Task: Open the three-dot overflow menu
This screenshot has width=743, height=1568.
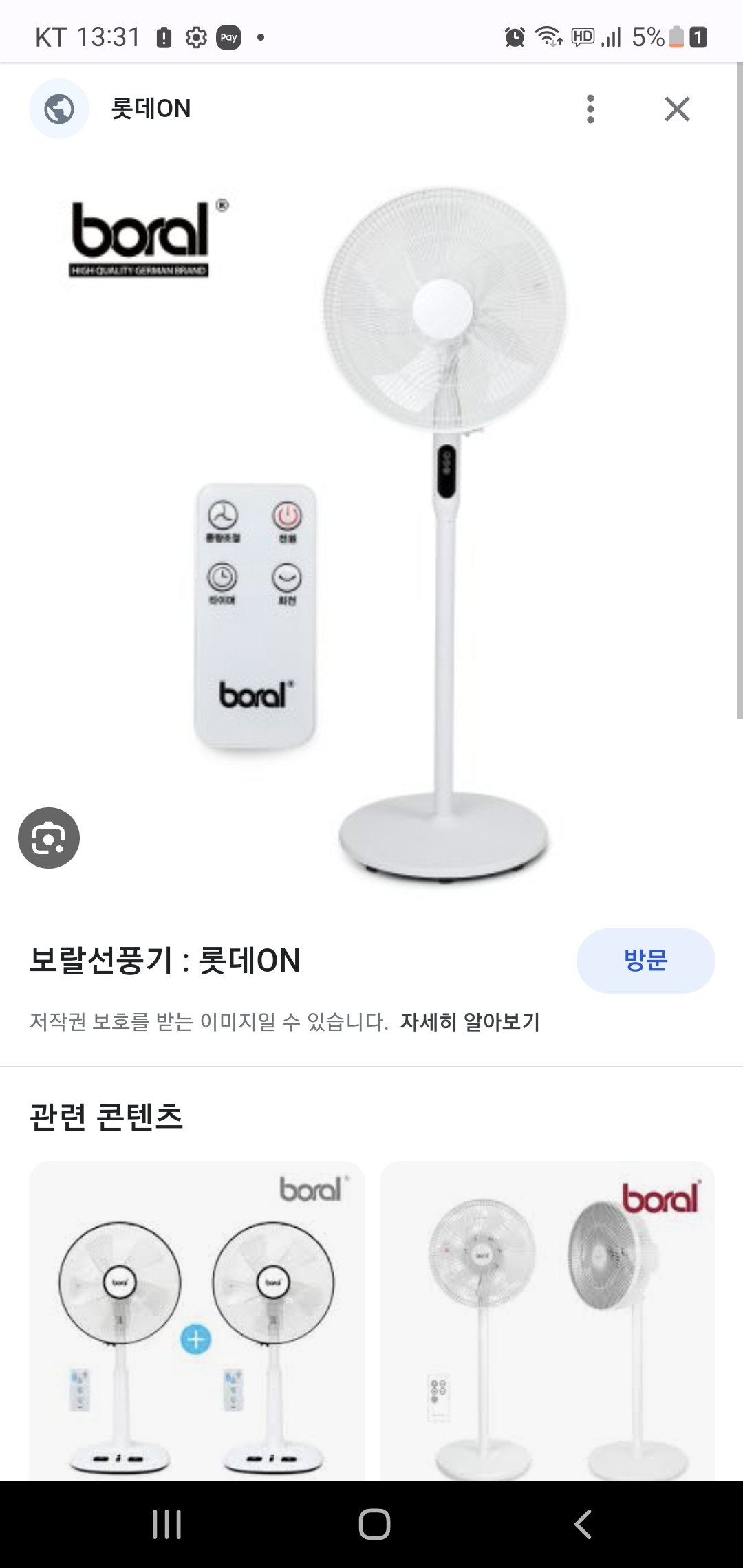Action: tap(590, 109)
